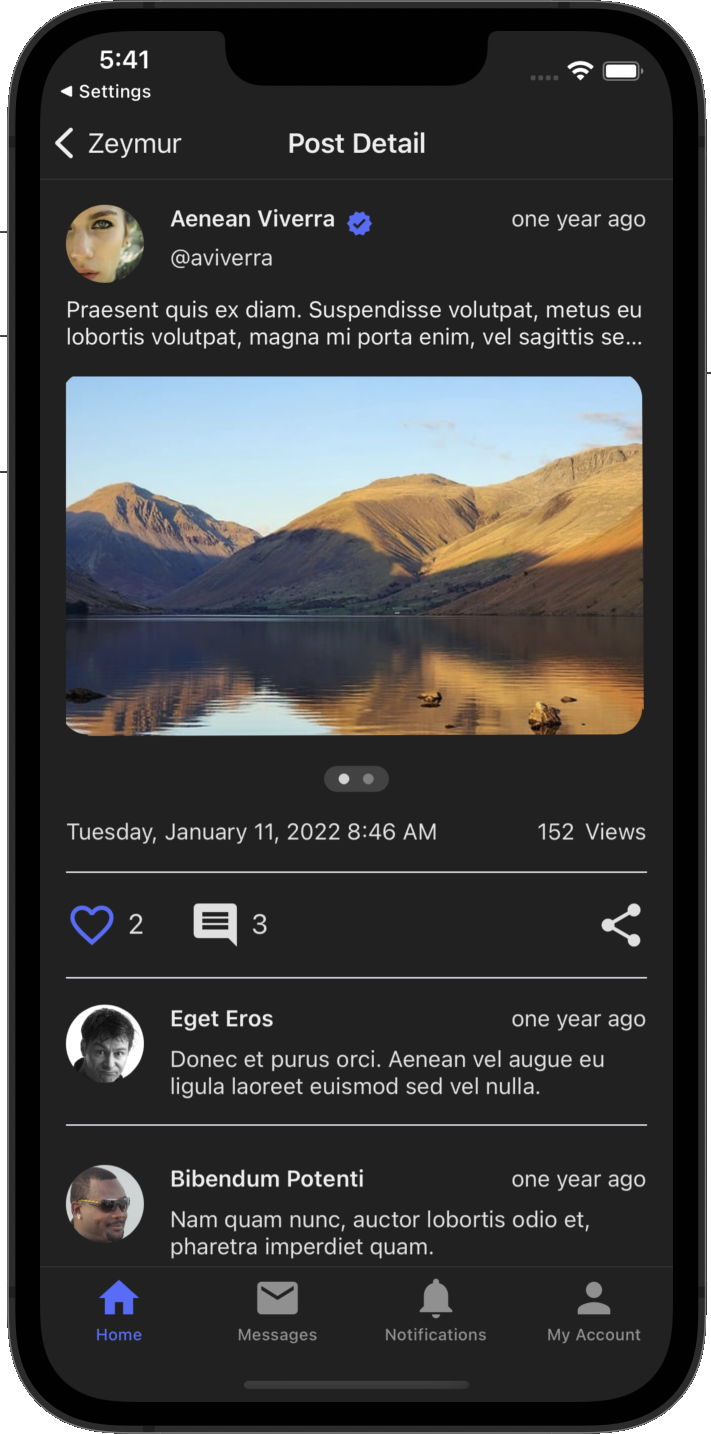Image resolution: width=711 pixels, height=1434 pixels.
Task: Like the post with the heart icon
Action: 92,924
